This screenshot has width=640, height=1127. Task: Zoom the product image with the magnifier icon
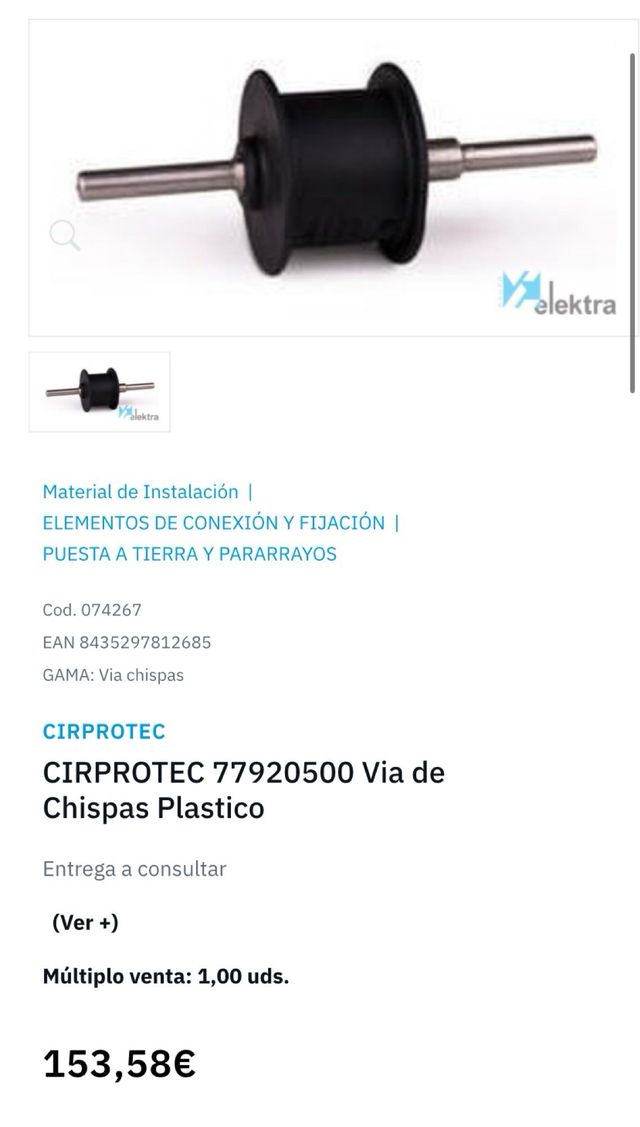pyautogui.click(x=64, y=235)
